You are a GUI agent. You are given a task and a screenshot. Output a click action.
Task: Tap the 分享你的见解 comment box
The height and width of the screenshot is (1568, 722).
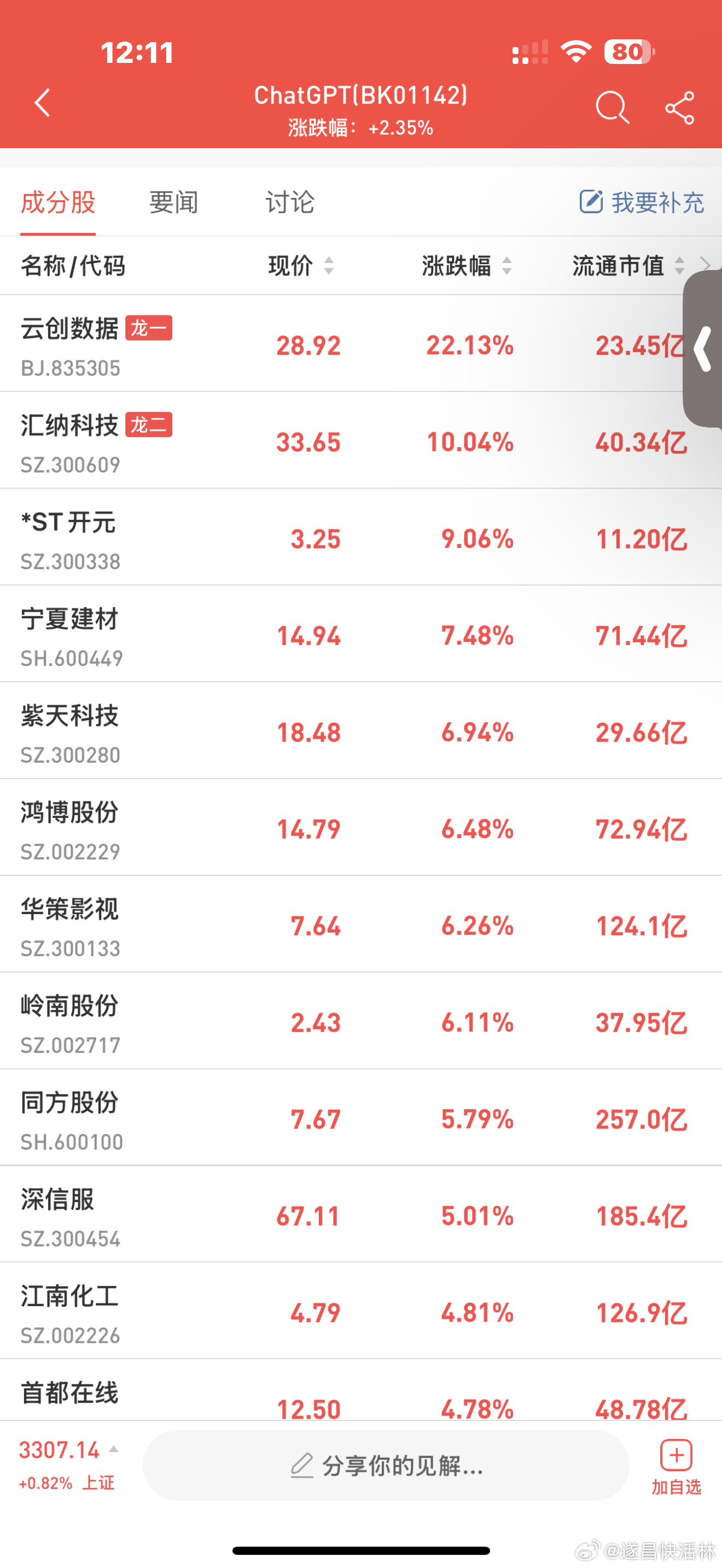(386, 1466)
